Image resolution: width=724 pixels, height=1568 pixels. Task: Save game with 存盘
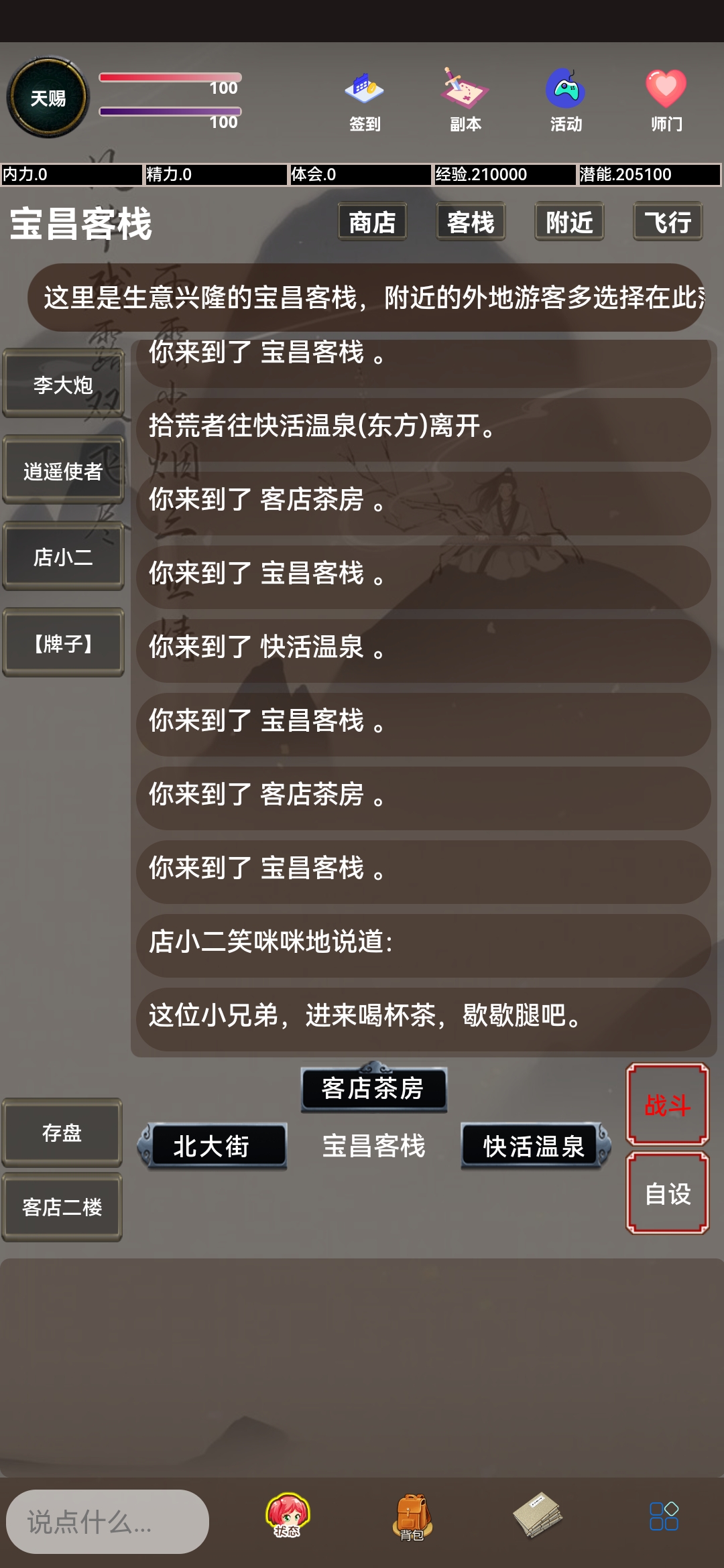62,1133
